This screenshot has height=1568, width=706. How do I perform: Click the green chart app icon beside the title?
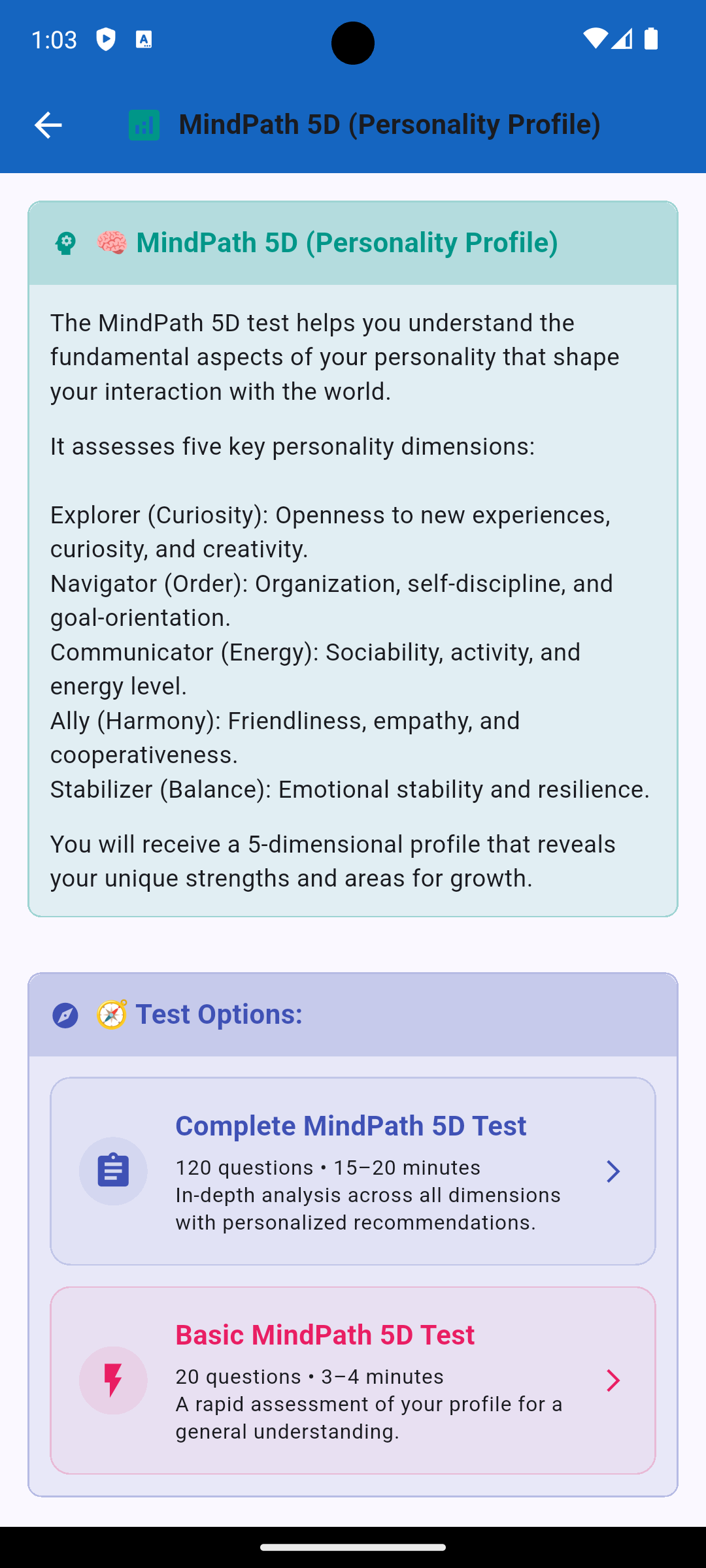[x=144, y=124]
